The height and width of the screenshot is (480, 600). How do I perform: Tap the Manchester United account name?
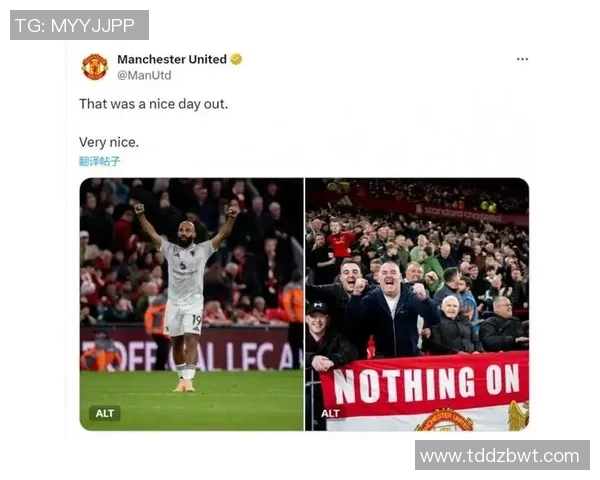point(172,59)
